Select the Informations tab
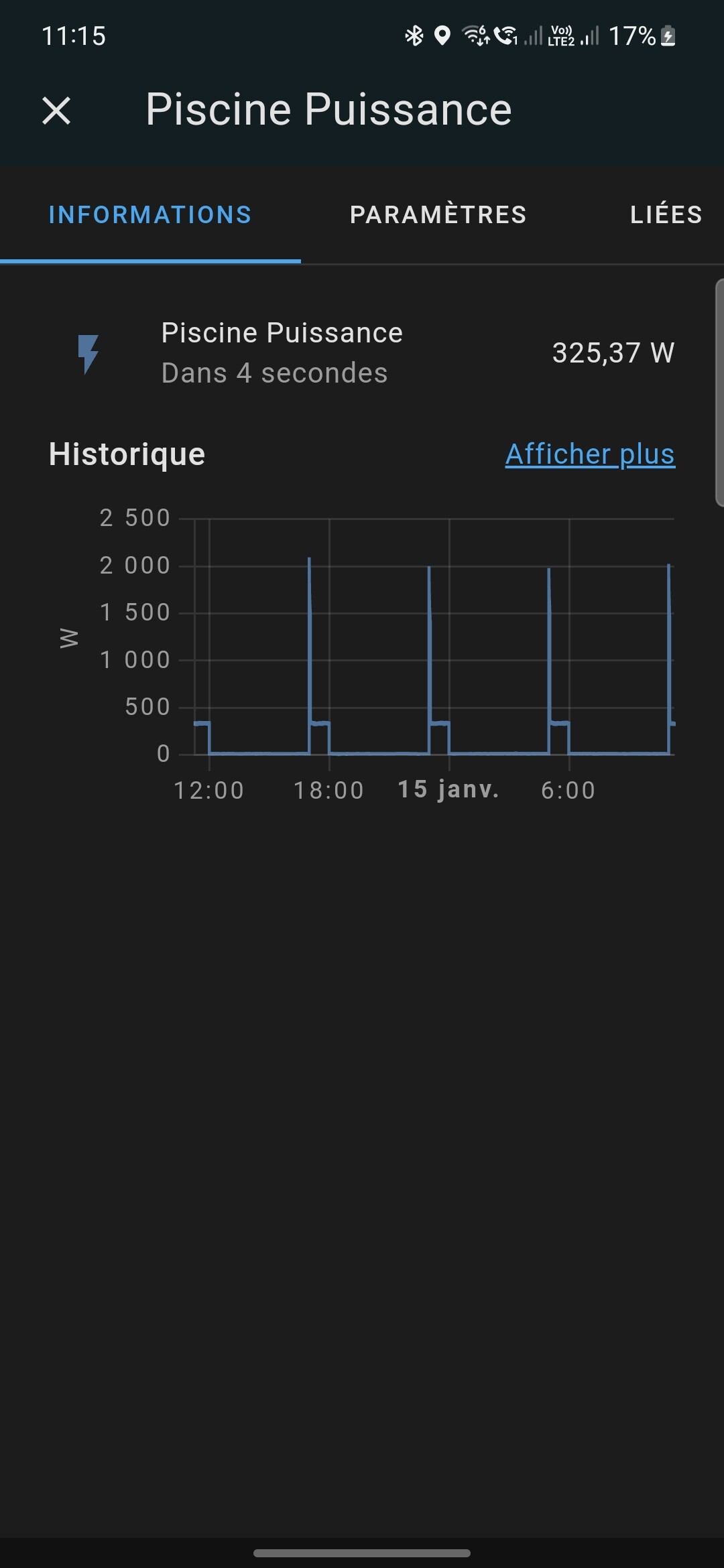 click(x=150, y=215)
